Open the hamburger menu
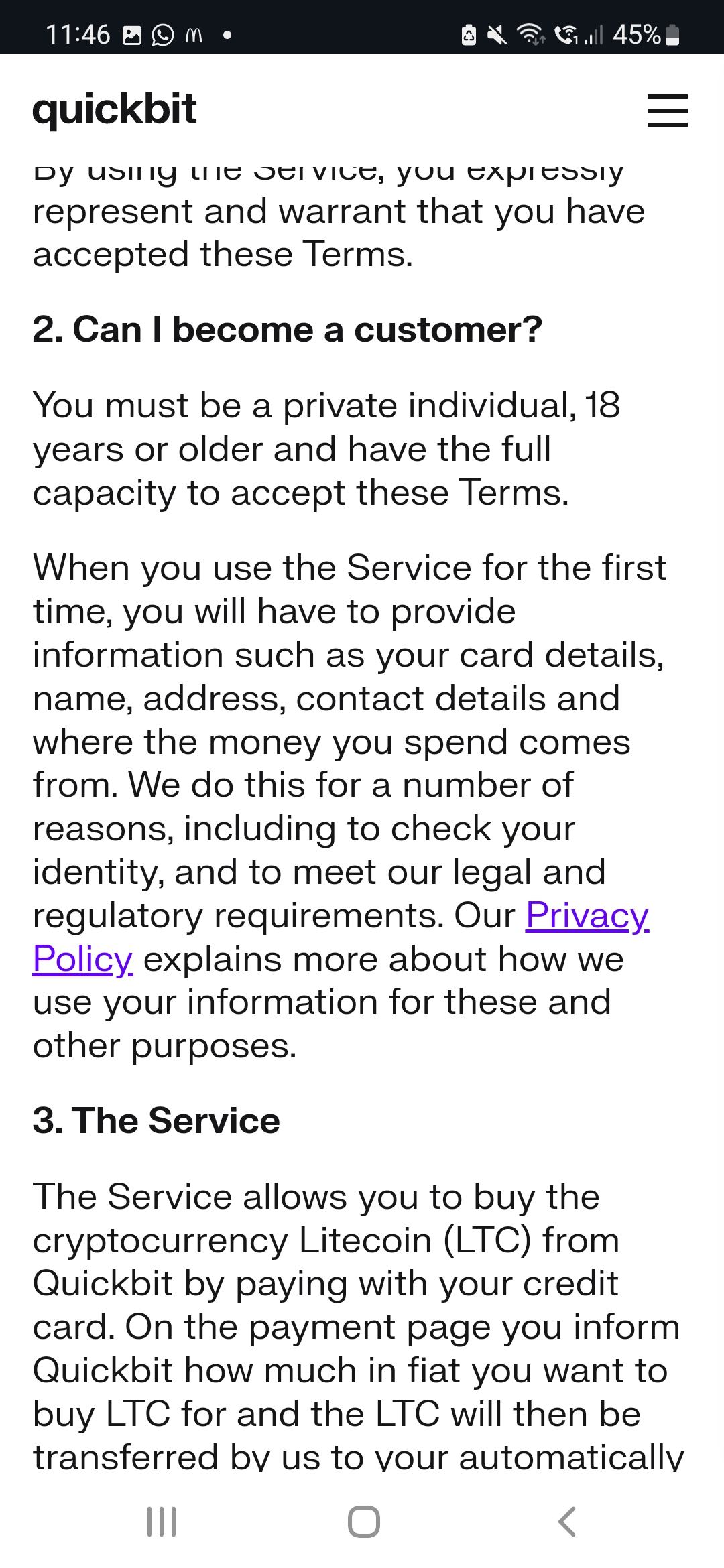Viewport: 724px width, 1568px height. click(x=667, y=110)
